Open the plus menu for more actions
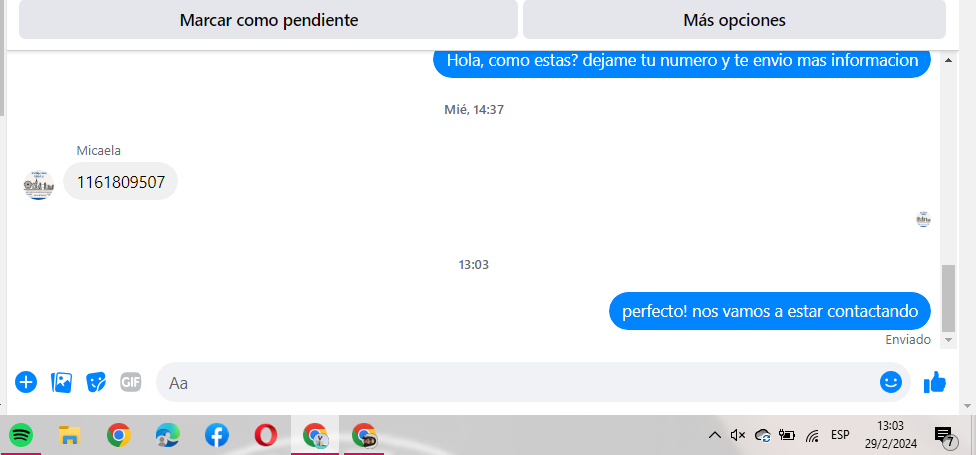Image resolution: width=976 pixels, height=455 pixels. [26, 382]
